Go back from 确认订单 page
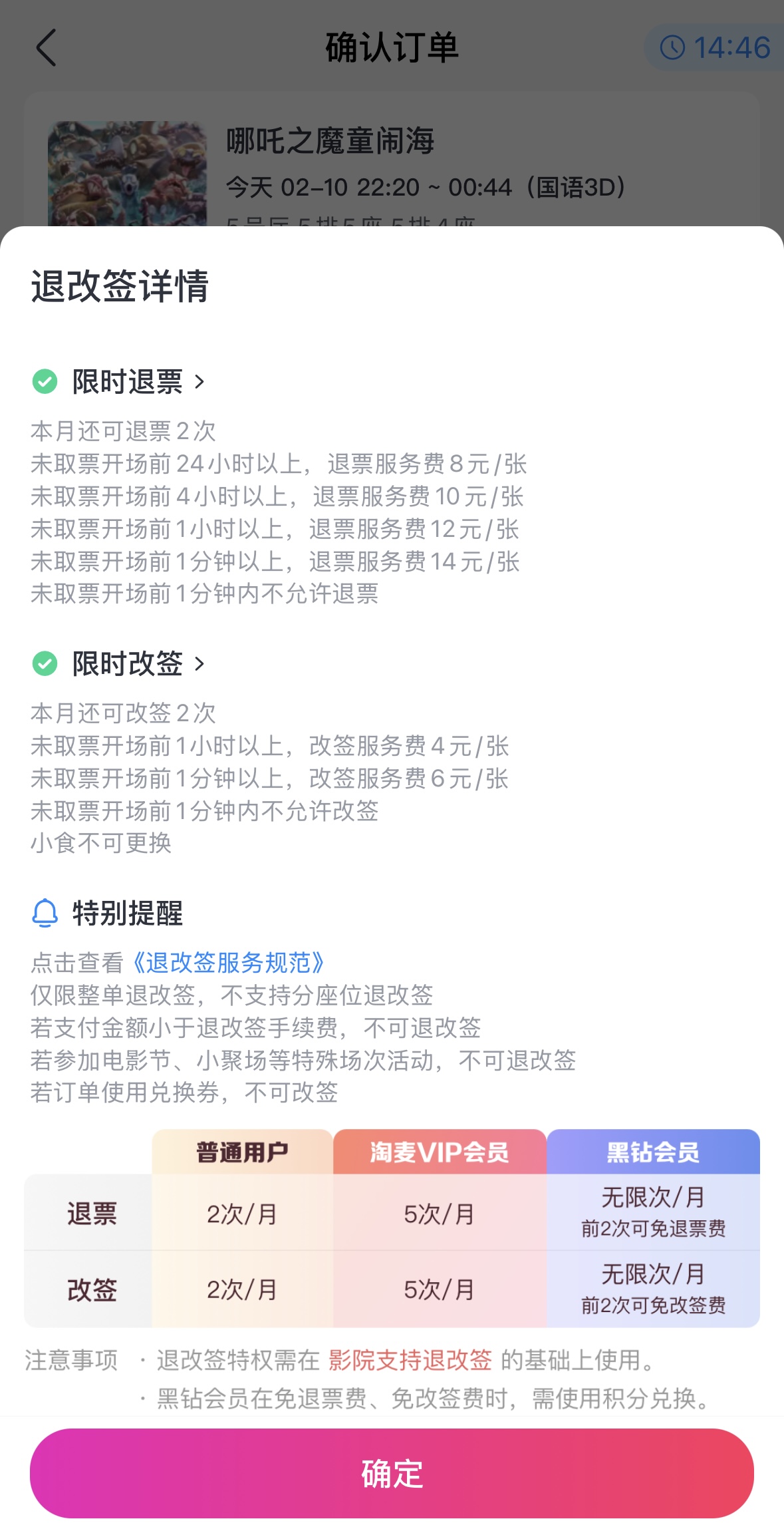The width and height of the screenshot is (784, 1529). coord(47,48)
